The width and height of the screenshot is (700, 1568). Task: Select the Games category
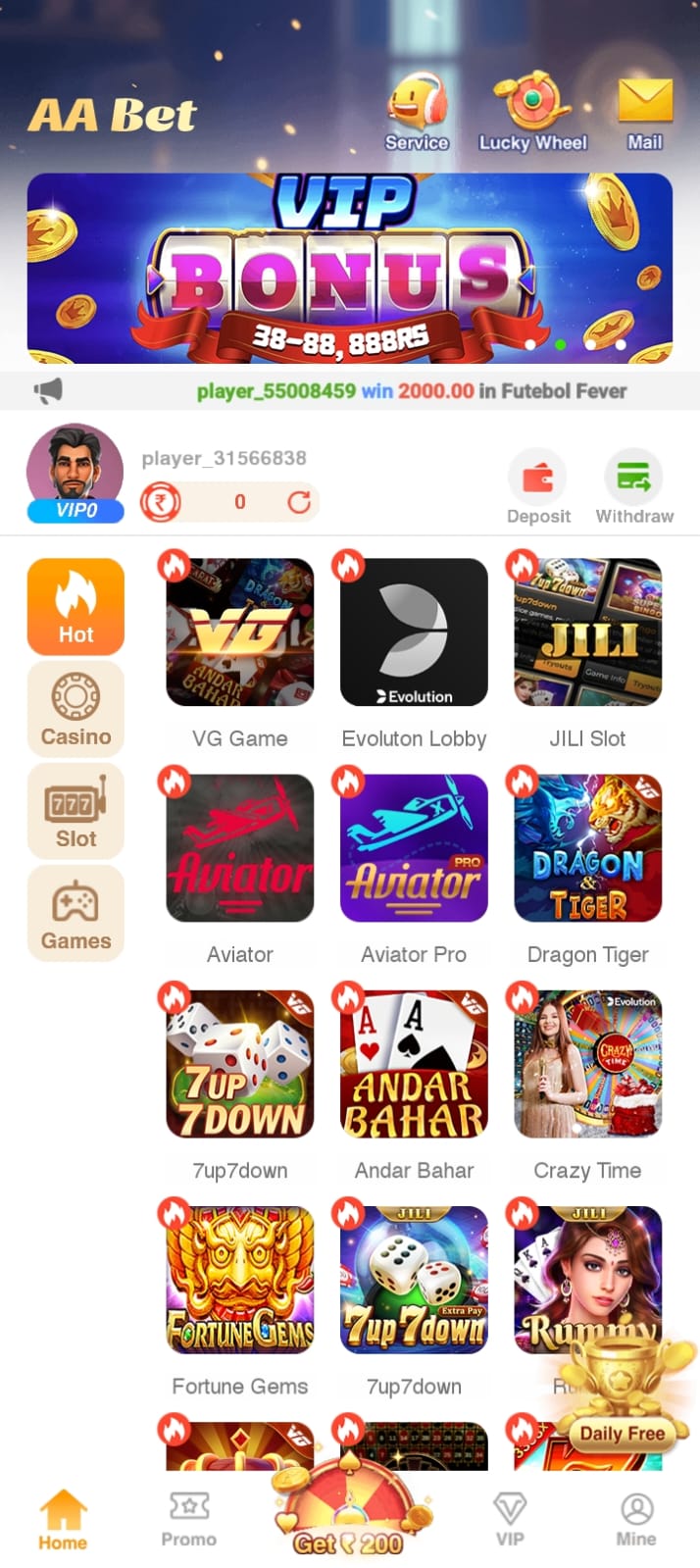point(75,913)
